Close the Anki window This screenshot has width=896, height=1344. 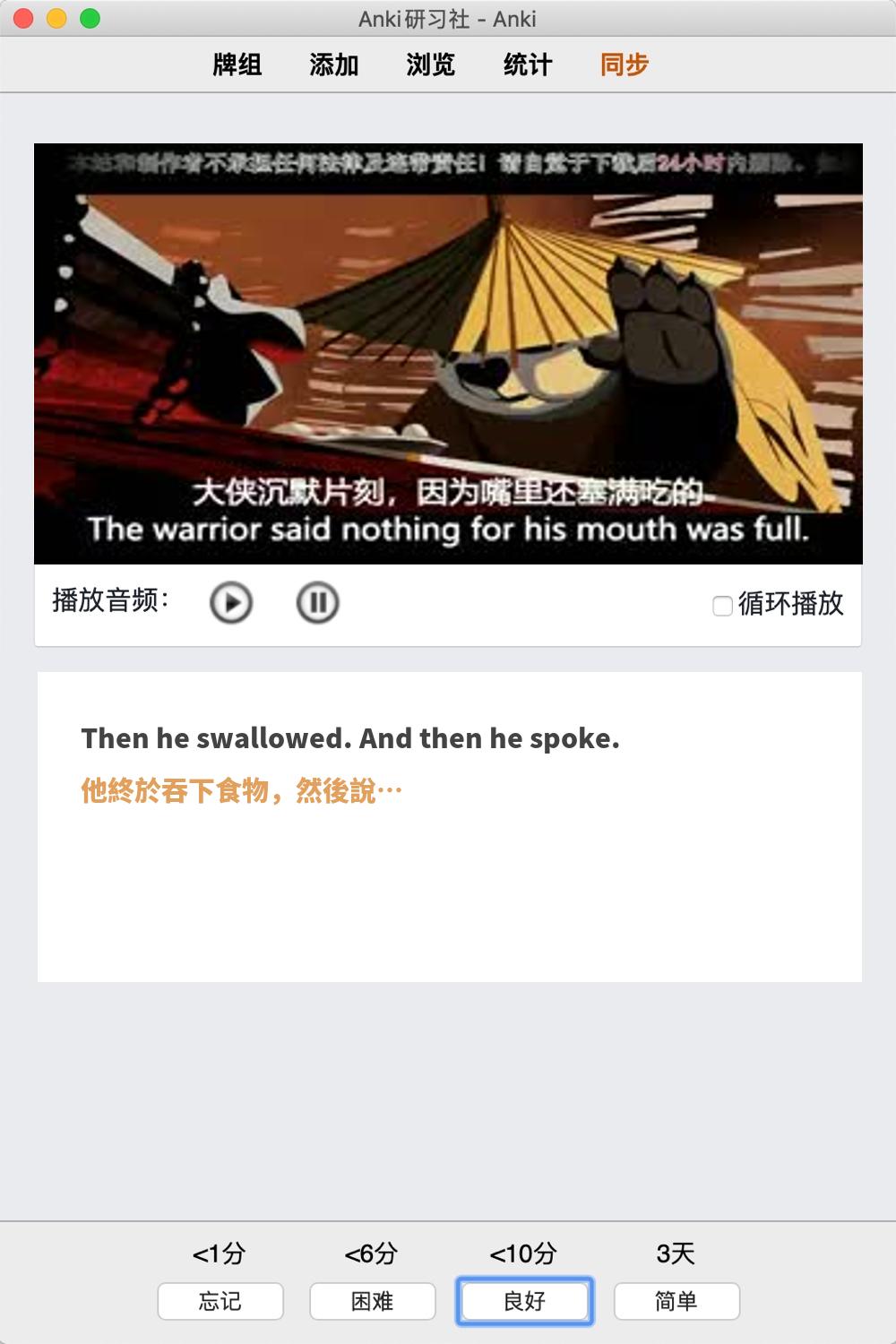[x=24, y=18]
